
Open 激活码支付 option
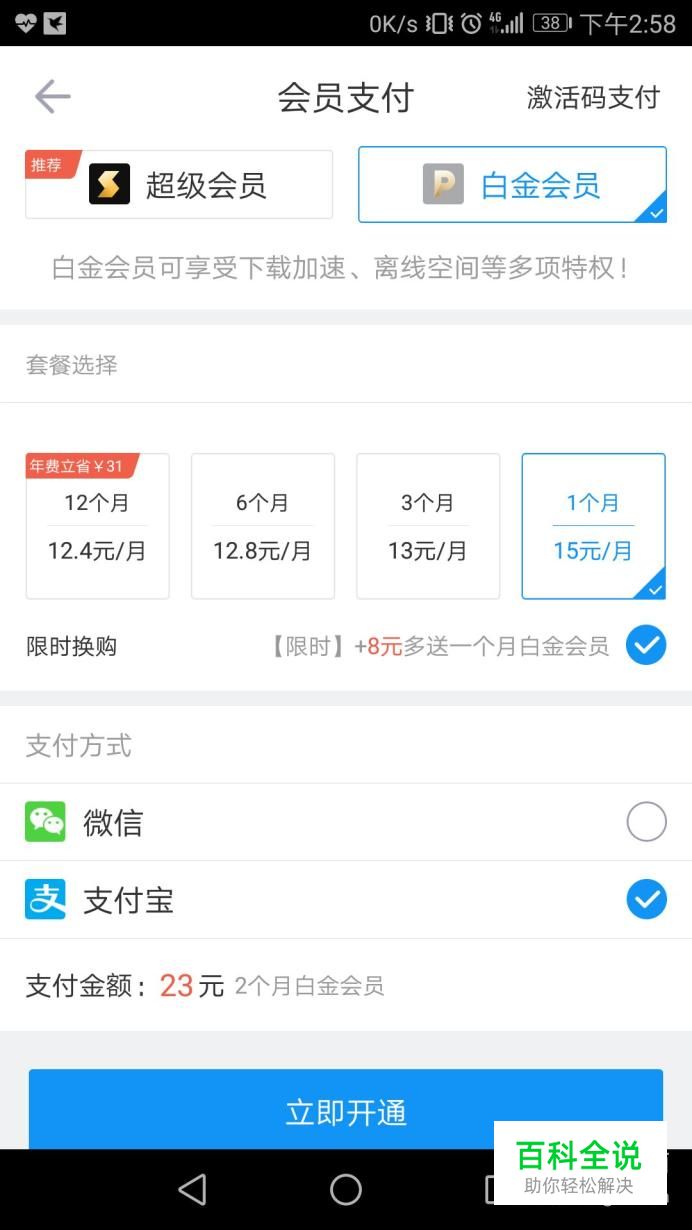(593, 97)
